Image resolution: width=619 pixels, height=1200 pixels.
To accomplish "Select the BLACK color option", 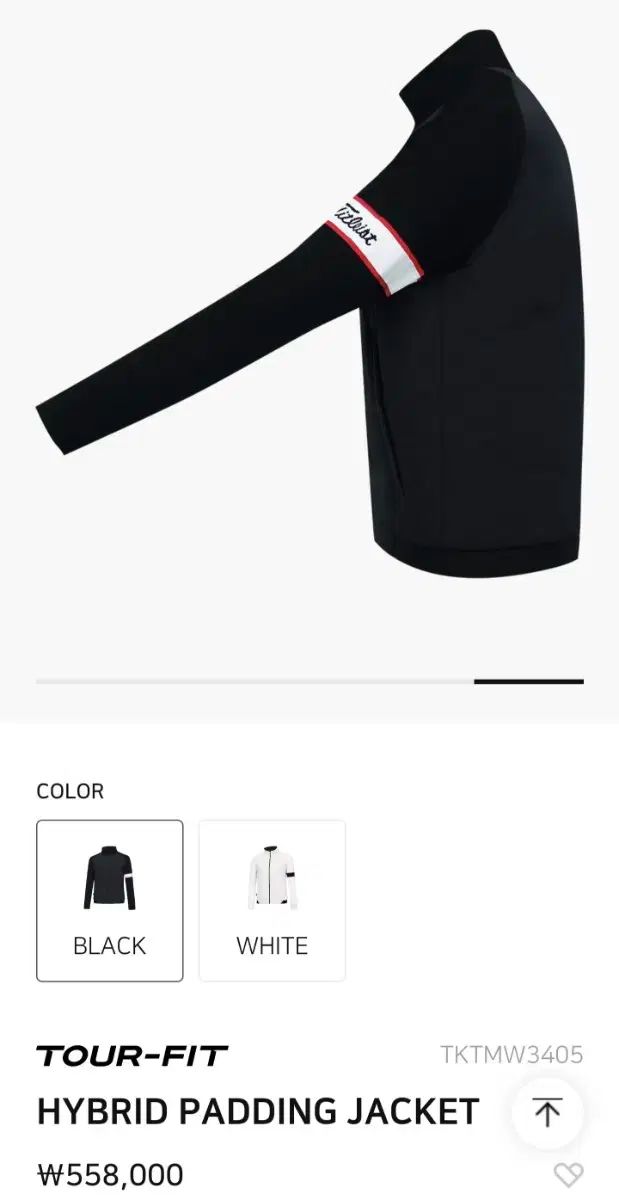I will (x=110, y=900).
